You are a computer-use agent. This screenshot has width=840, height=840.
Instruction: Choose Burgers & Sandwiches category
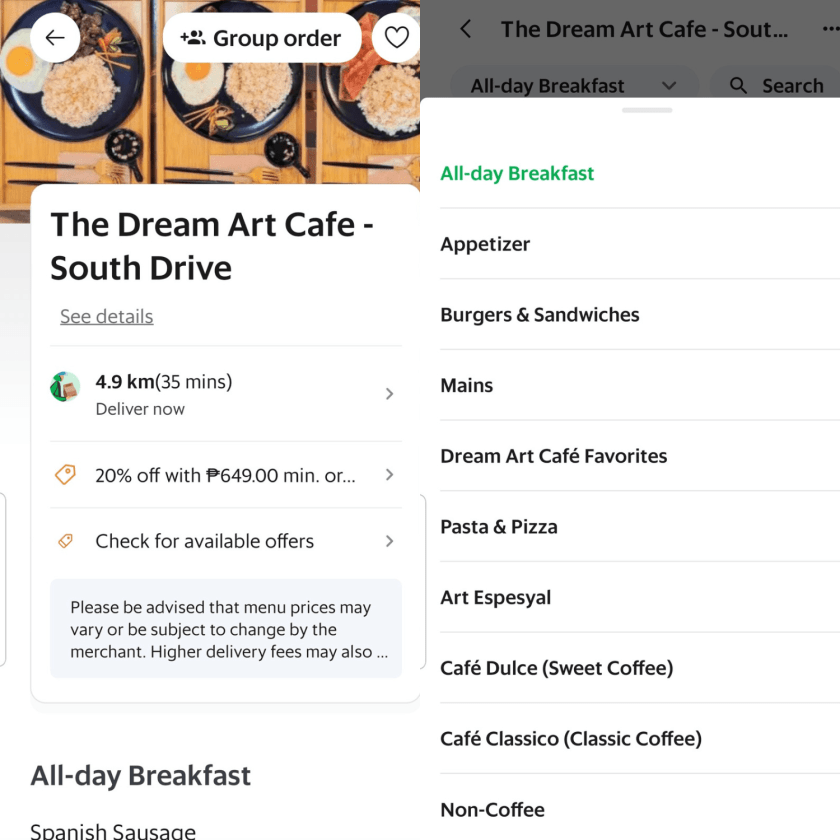click(x=539, y=315)
